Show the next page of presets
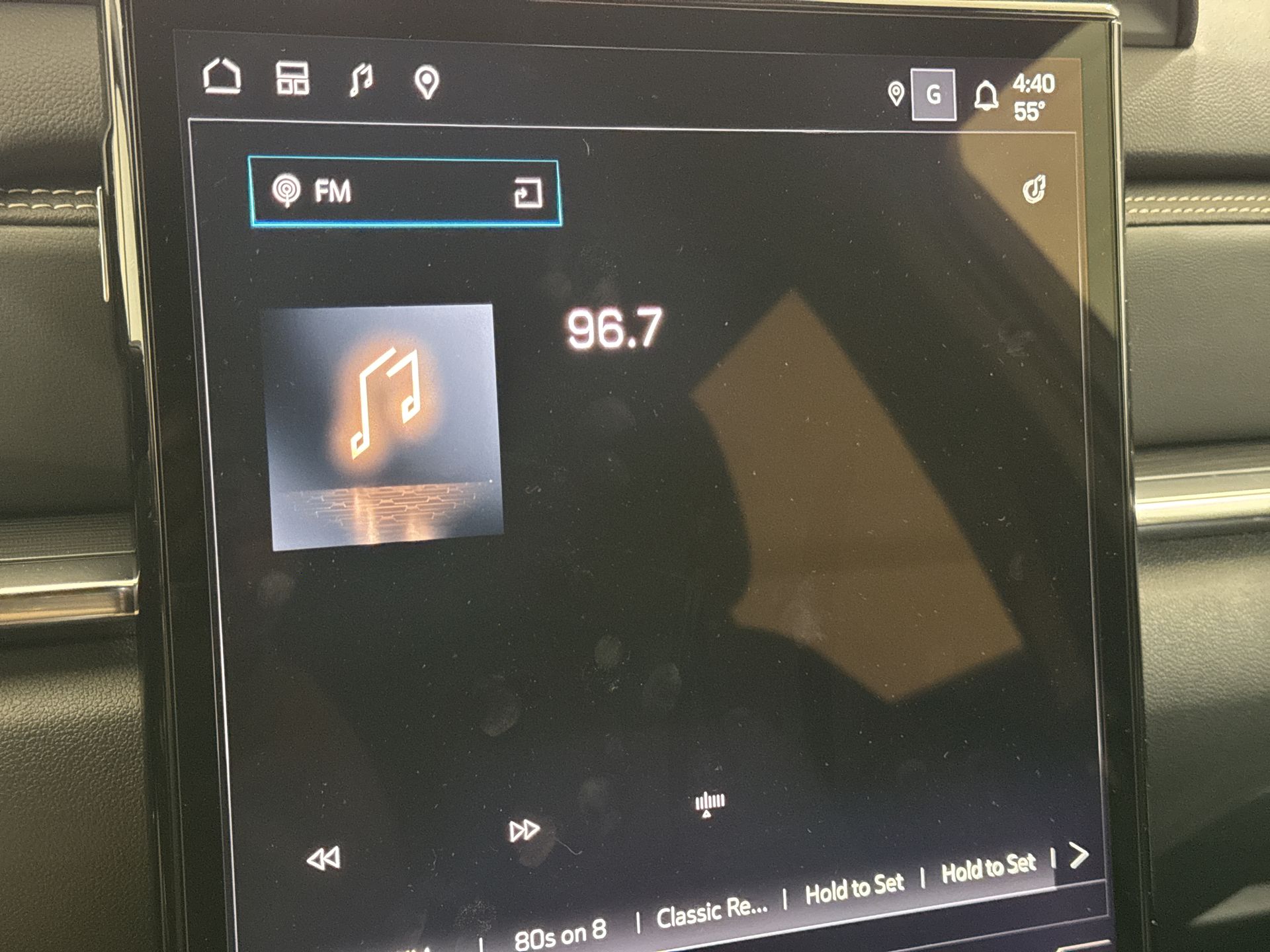Viewport: 1270px width, 952px height. tap(1079, 855)
